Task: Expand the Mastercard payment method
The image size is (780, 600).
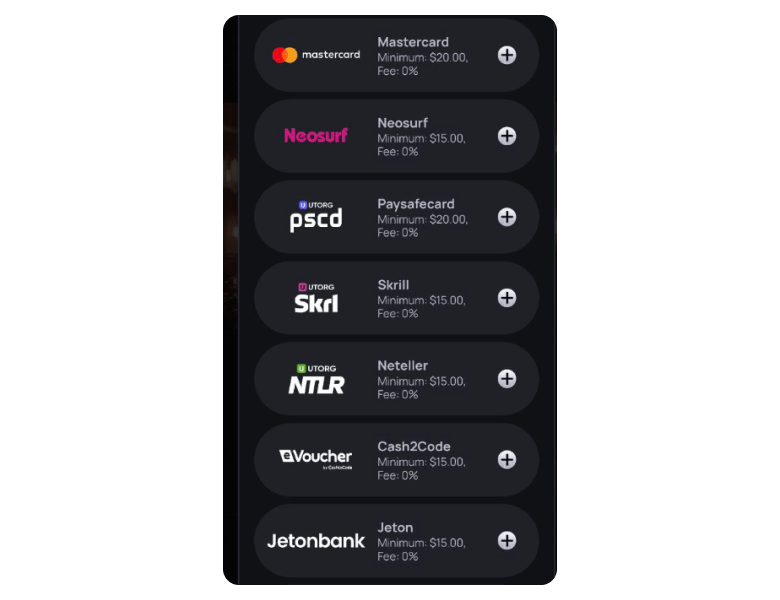Action: (x=507, y=55)
